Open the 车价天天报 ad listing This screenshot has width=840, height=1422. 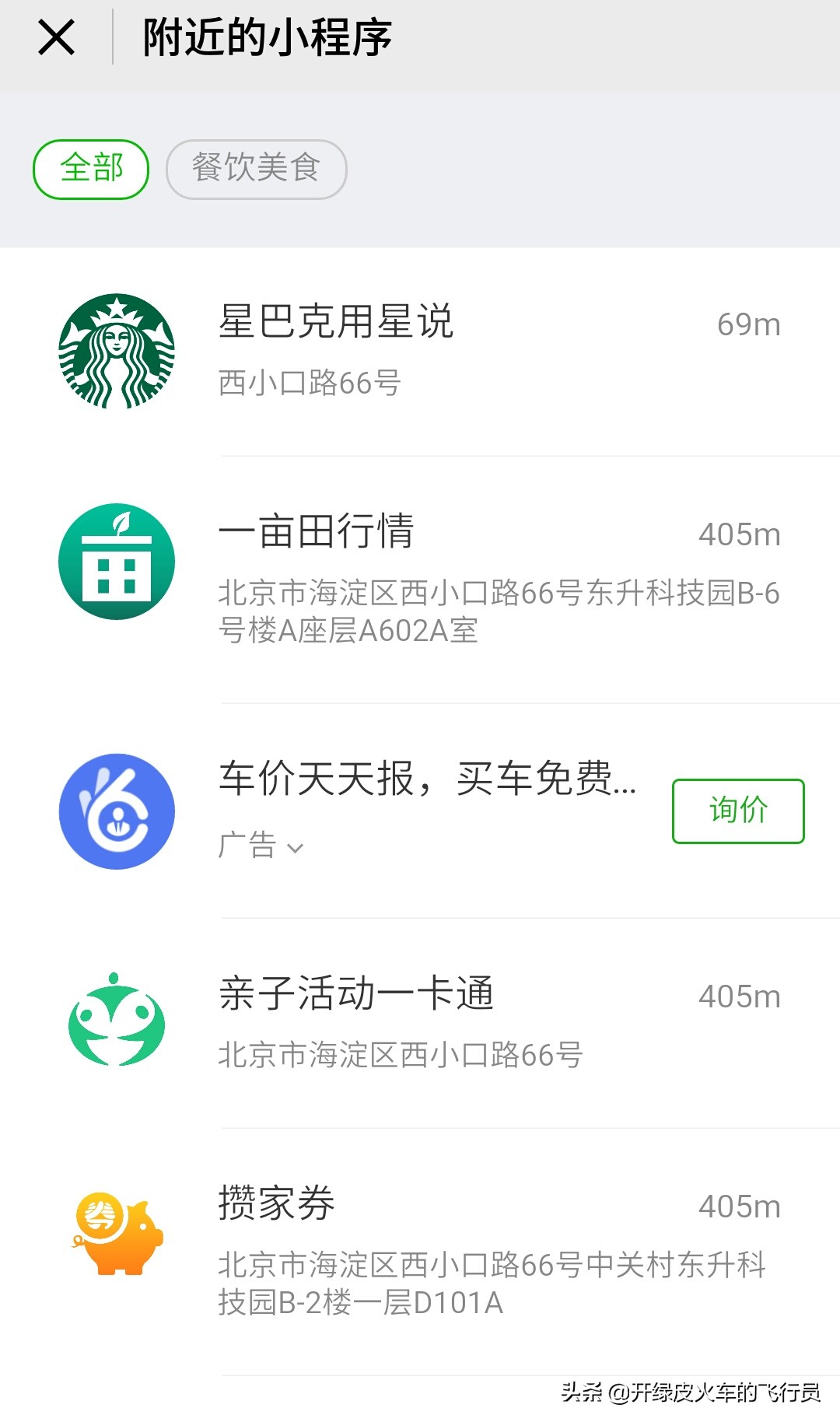426,778
